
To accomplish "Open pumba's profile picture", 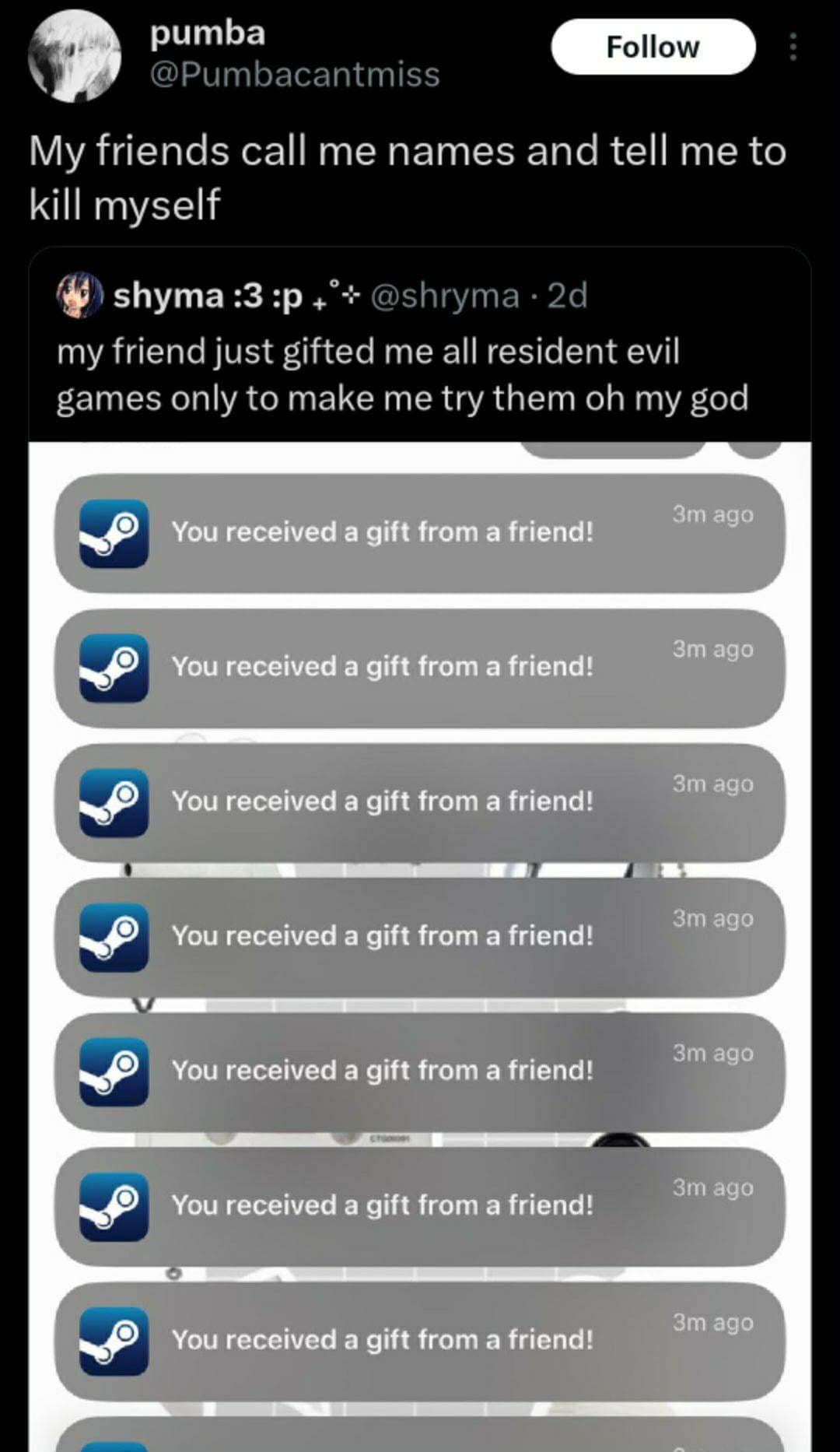I will (75, 56).
